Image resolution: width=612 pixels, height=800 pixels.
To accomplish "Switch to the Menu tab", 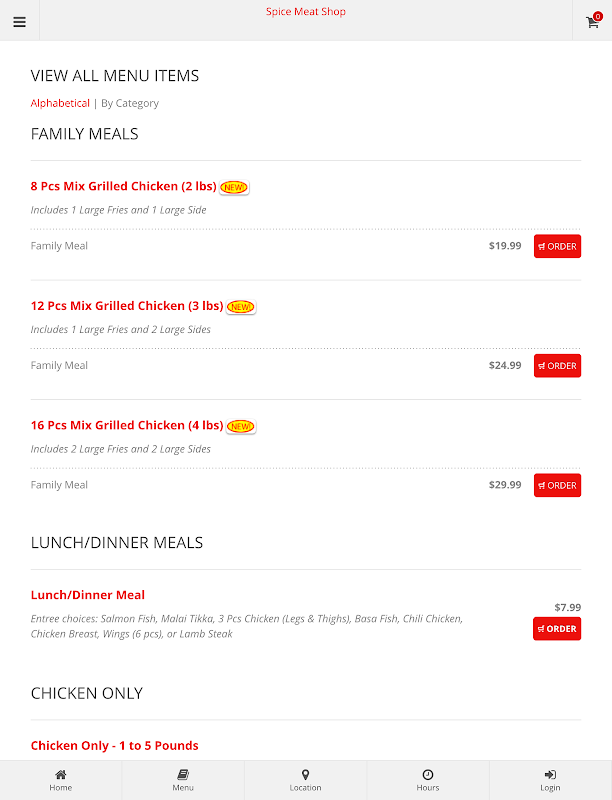I will tap(183, 780).
